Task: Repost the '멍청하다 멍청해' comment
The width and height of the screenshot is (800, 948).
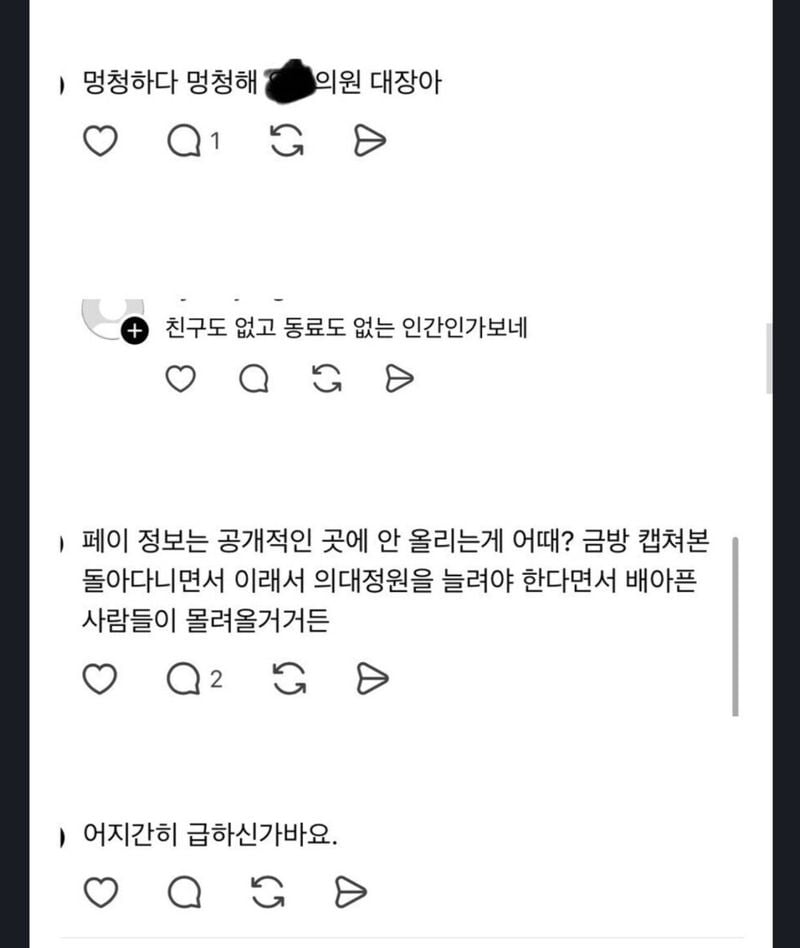Action: point(287,143)
